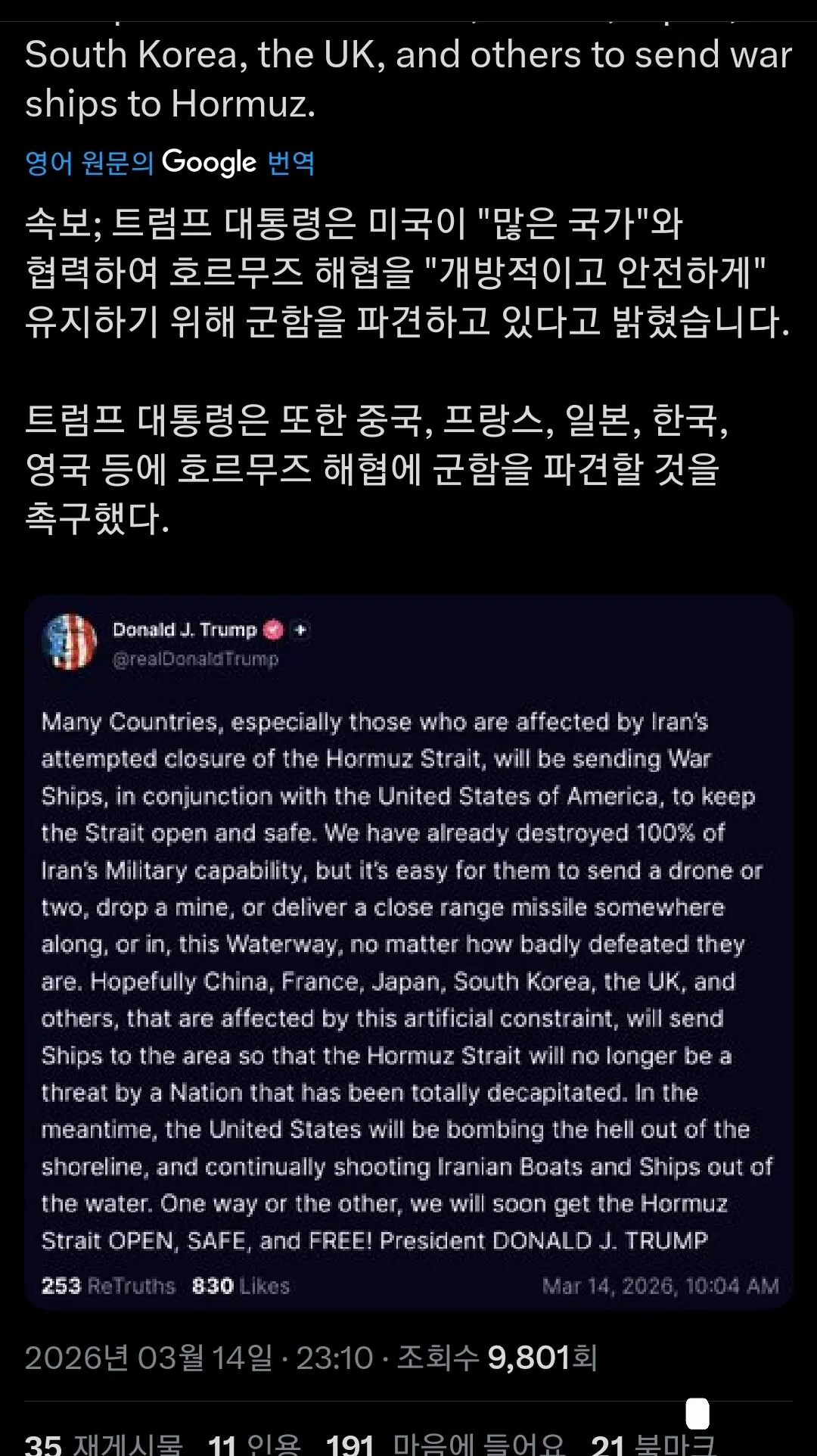Open the Google logo in the translation notice
Viewport: 817px width, 1456px height.
pos(210,160)
